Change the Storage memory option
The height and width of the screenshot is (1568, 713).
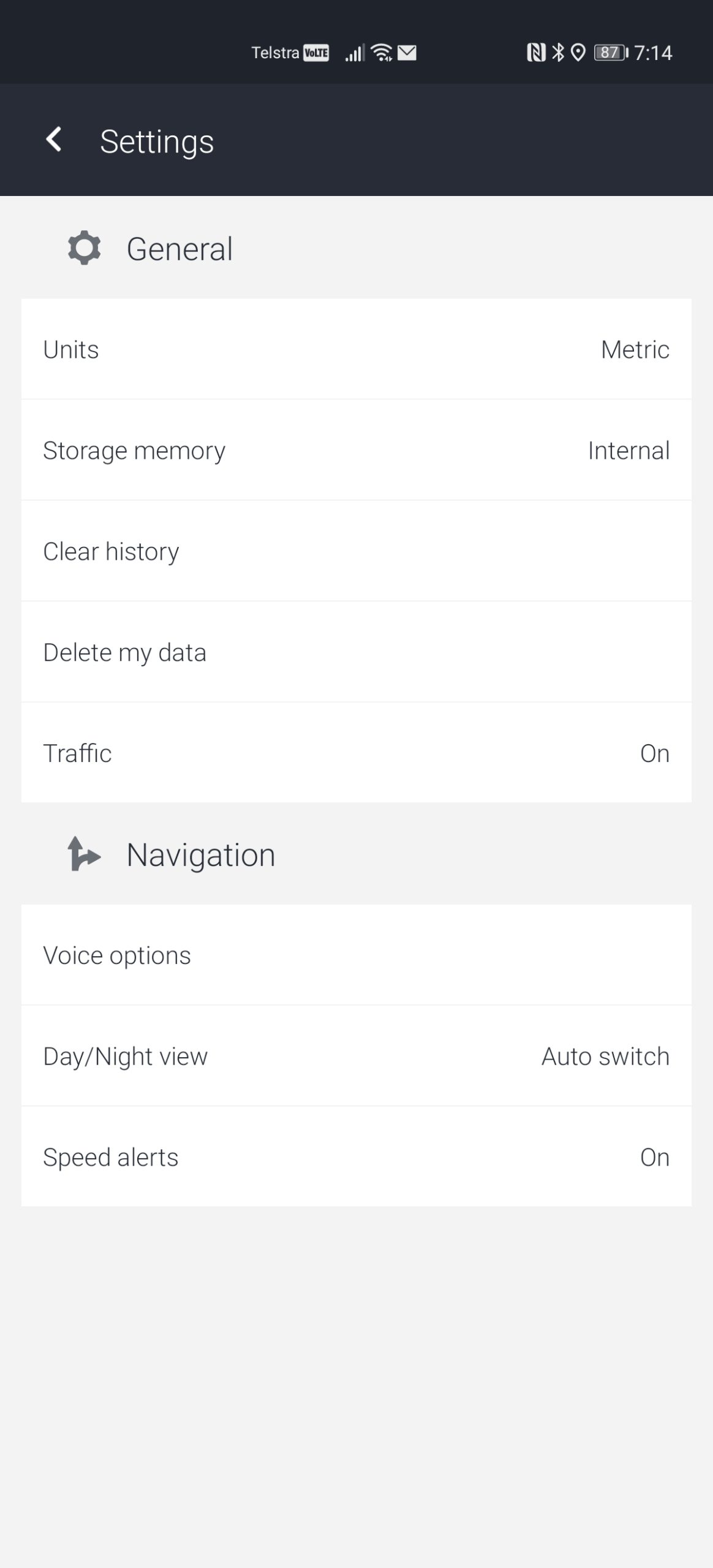point(356,450)
